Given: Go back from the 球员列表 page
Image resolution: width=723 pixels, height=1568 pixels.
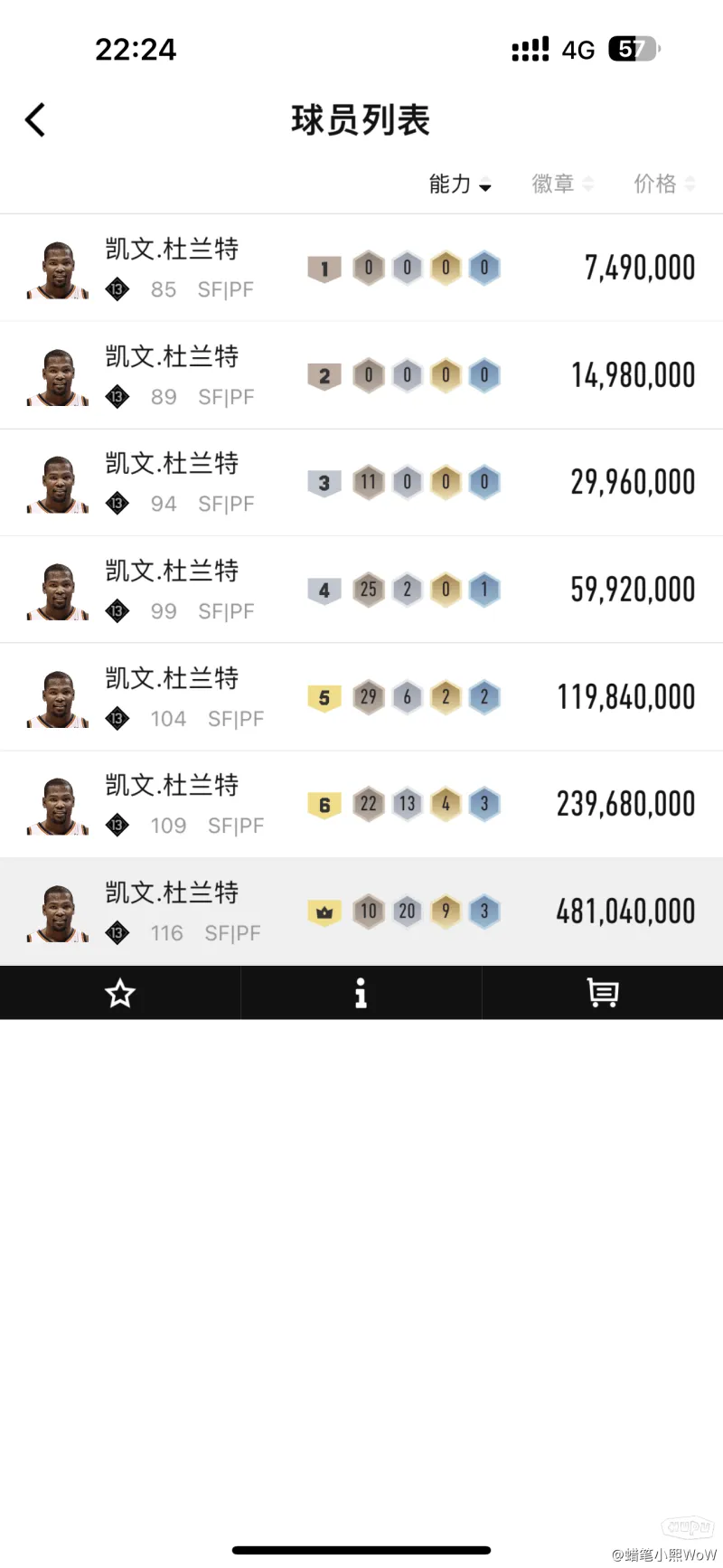Looking at the screenshot, I should click(x=35, y=119).
